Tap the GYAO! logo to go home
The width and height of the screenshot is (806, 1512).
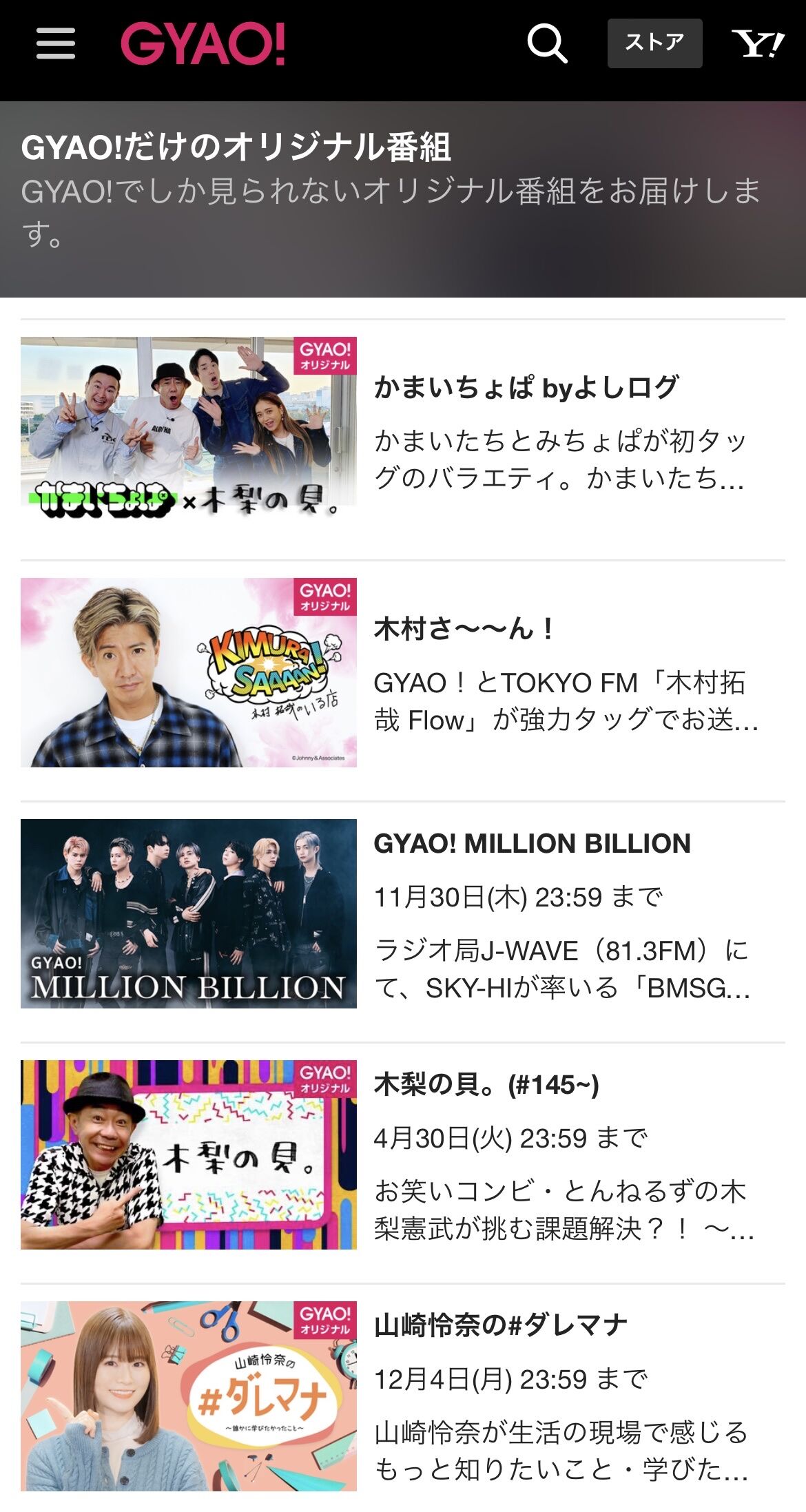click(203, 43)
